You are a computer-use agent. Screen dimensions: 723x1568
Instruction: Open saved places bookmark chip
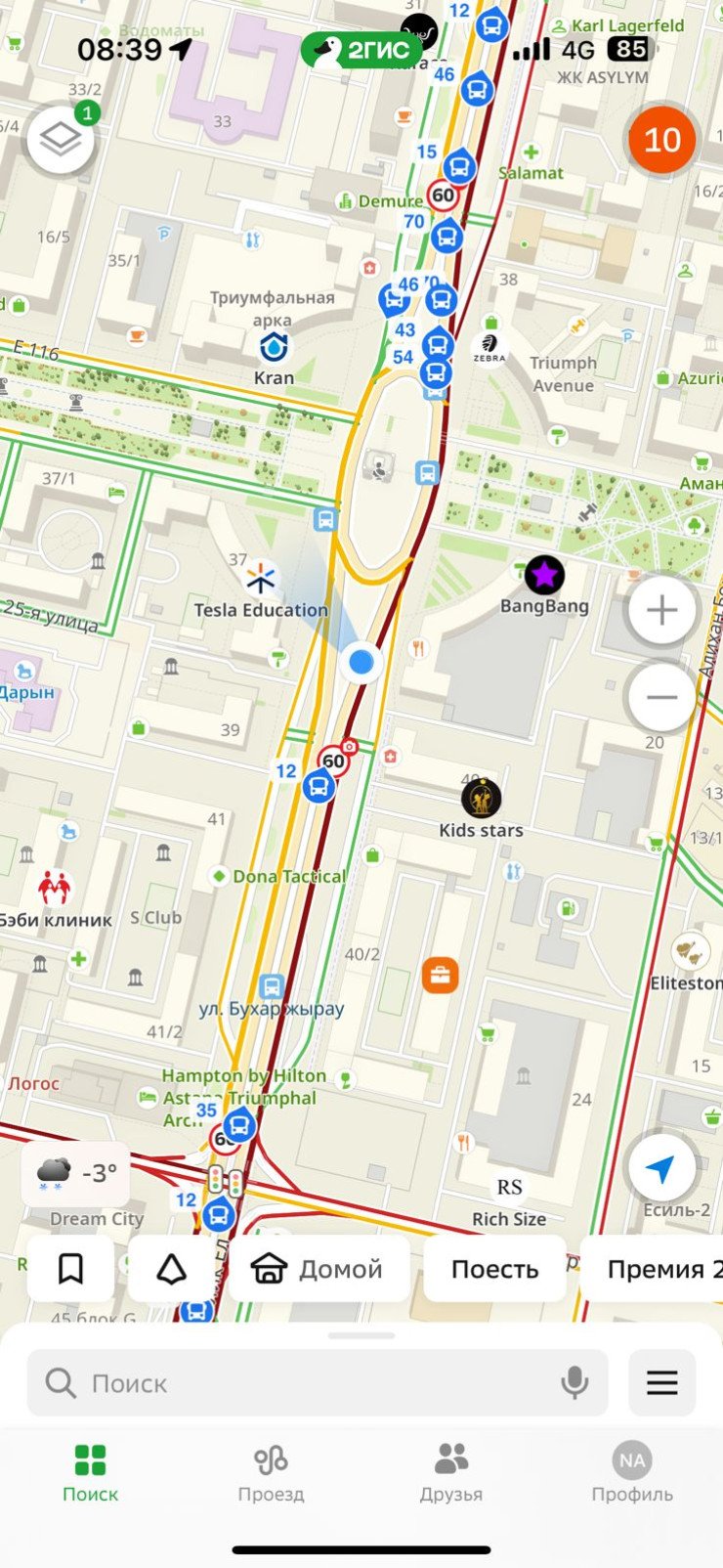coord(70,1269)
